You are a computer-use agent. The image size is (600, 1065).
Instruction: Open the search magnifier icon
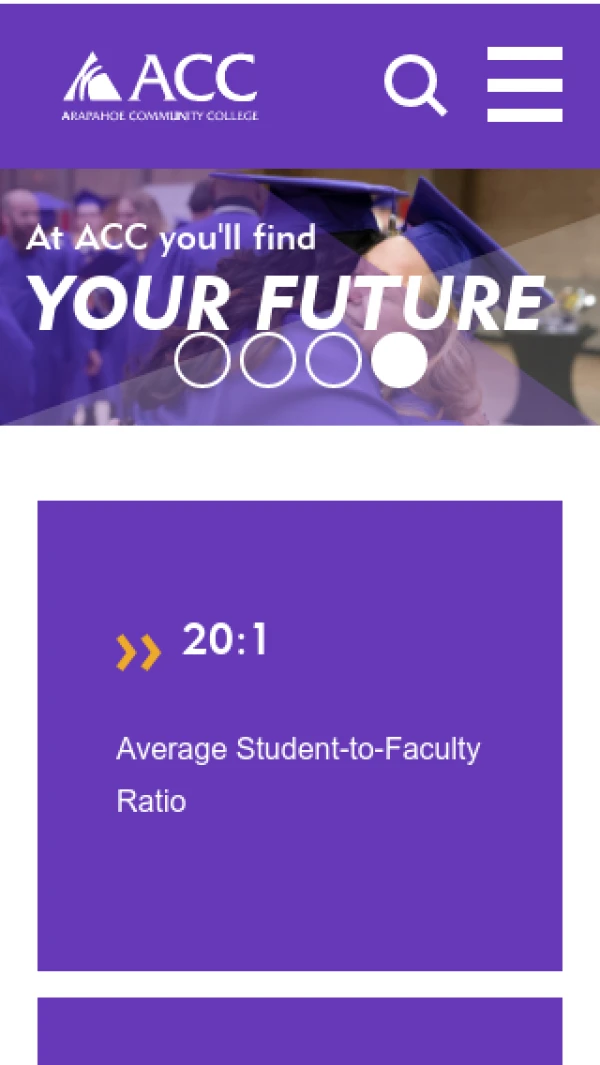point(415,86)
